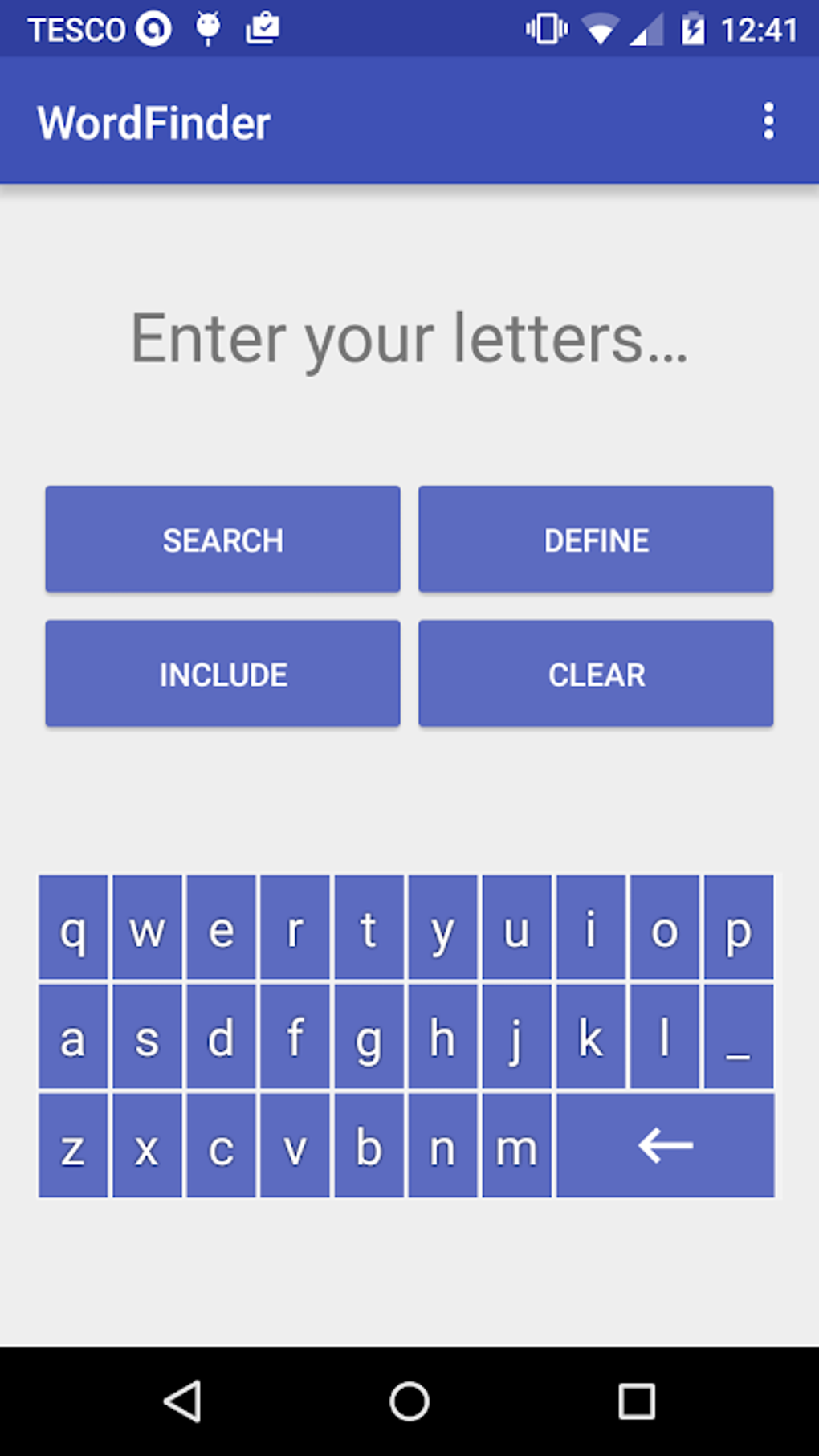Screen dimensions: 819x1456
Task: Enter the letter z
Action: (73, 1146)
